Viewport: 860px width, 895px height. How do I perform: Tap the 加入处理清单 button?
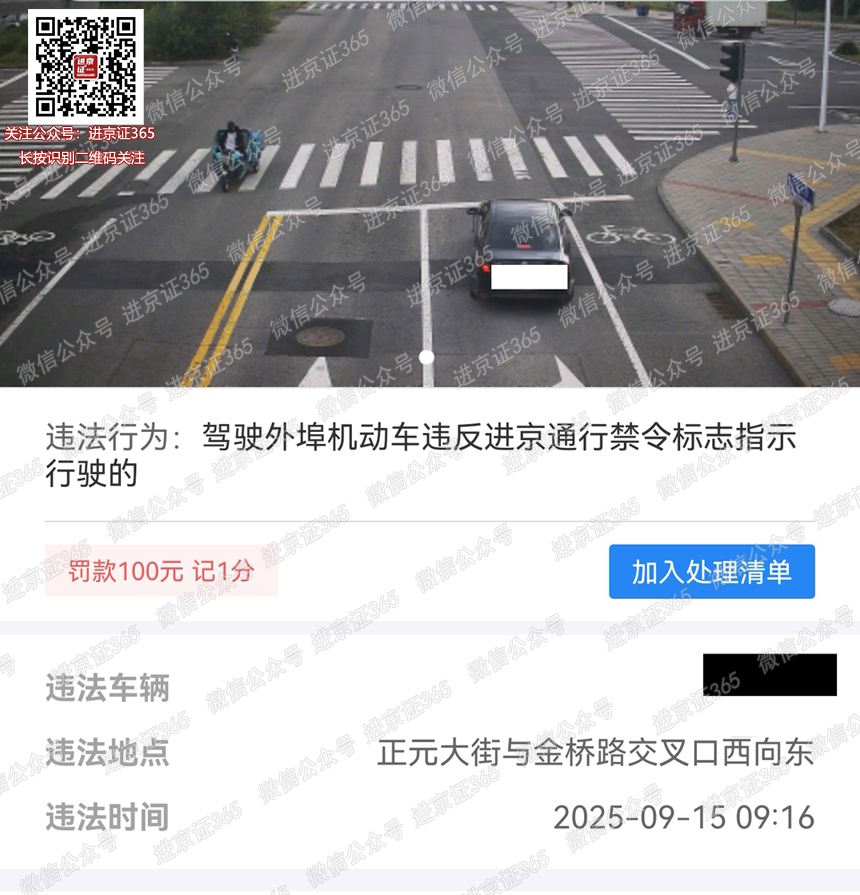coord(711,572)
